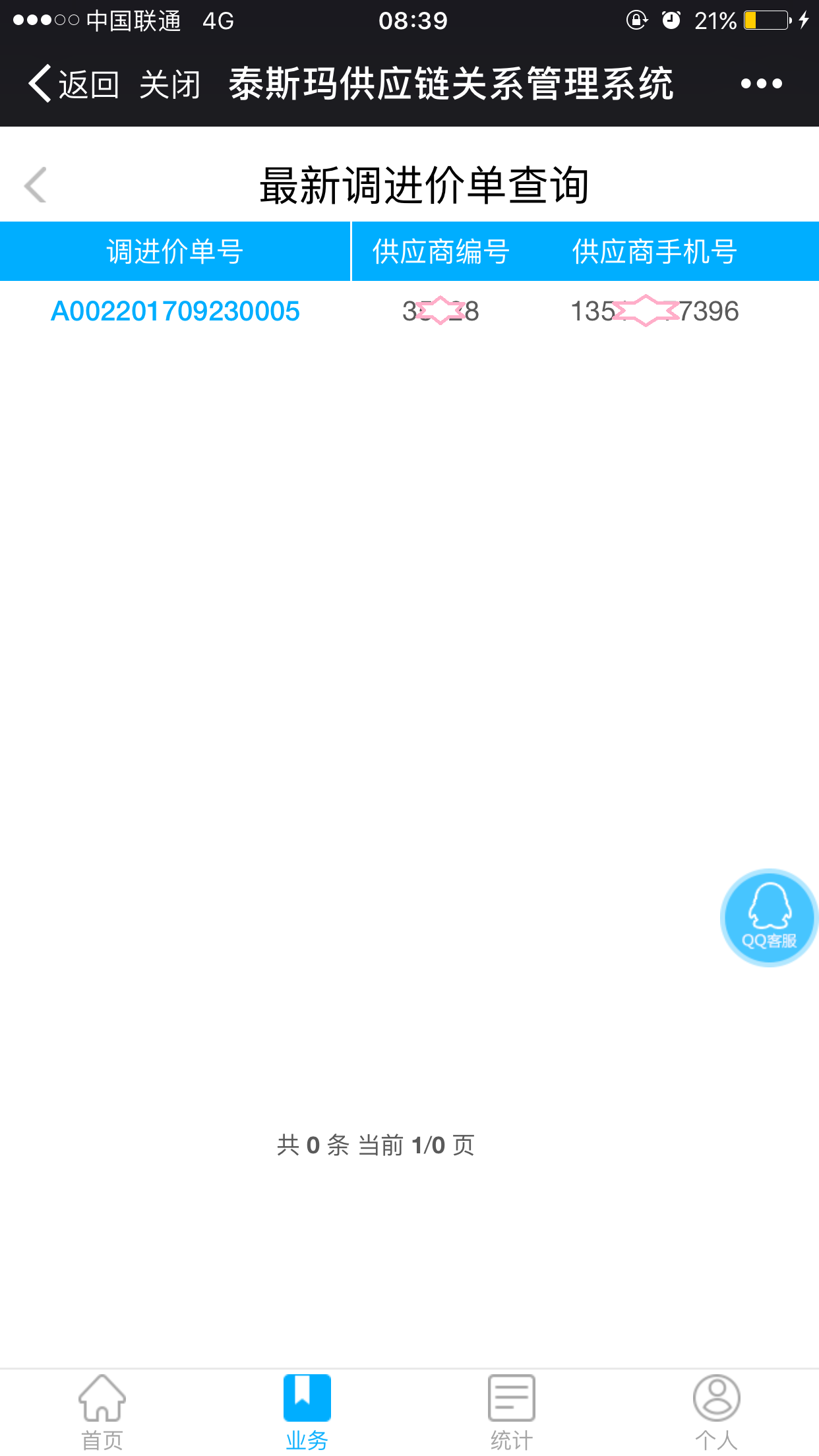Contact QQ客服 customer service

(x=769, y=918)
